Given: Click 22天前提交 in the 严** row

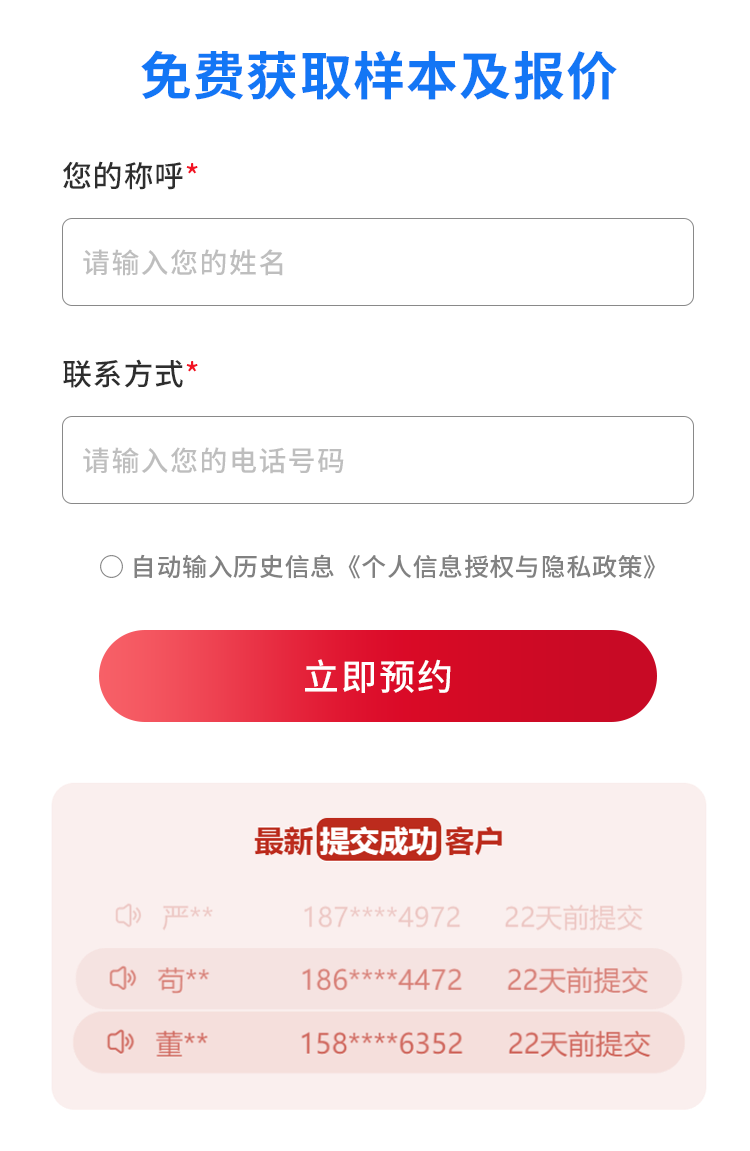Looking at the screenshot, I should (x=576, y=916).
